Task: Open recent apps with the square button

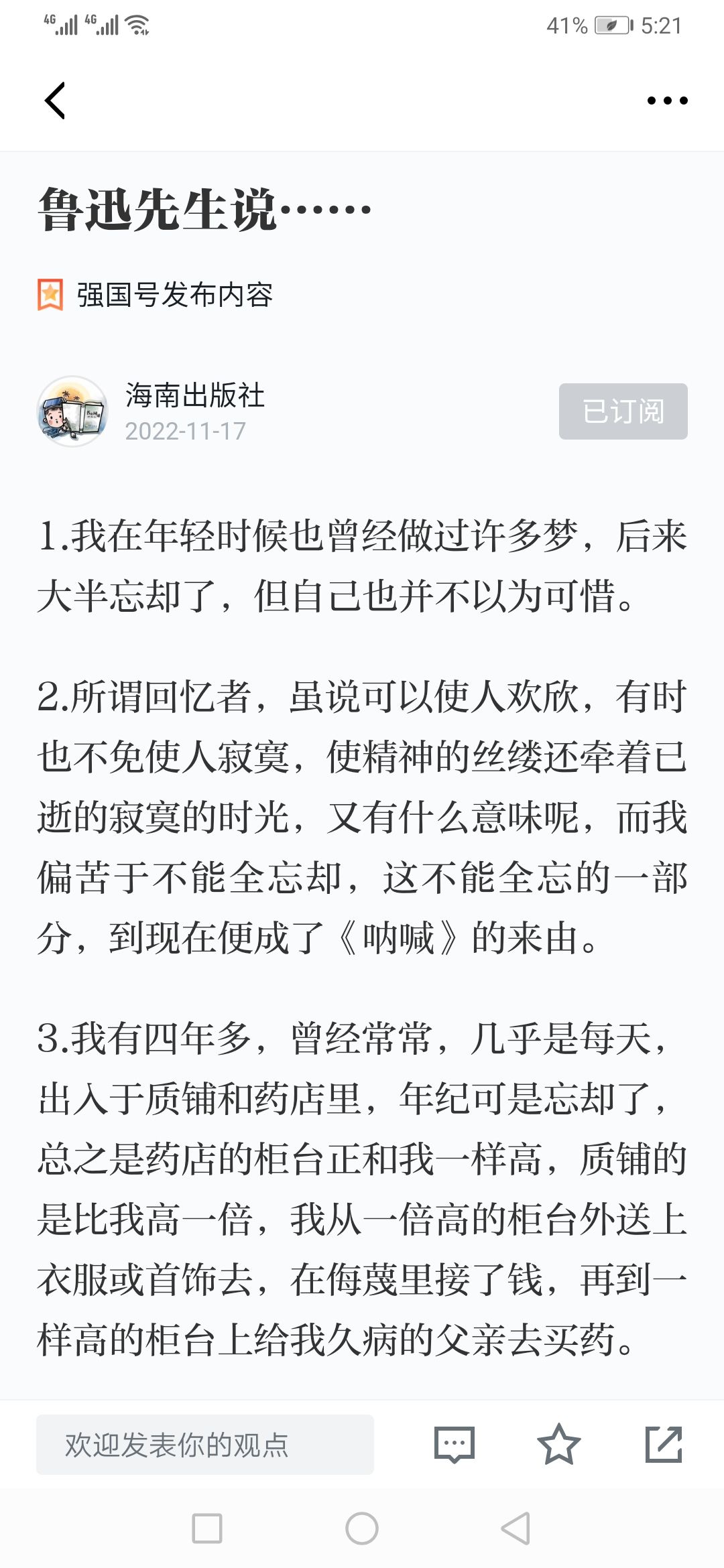Action: (207, 1528)
